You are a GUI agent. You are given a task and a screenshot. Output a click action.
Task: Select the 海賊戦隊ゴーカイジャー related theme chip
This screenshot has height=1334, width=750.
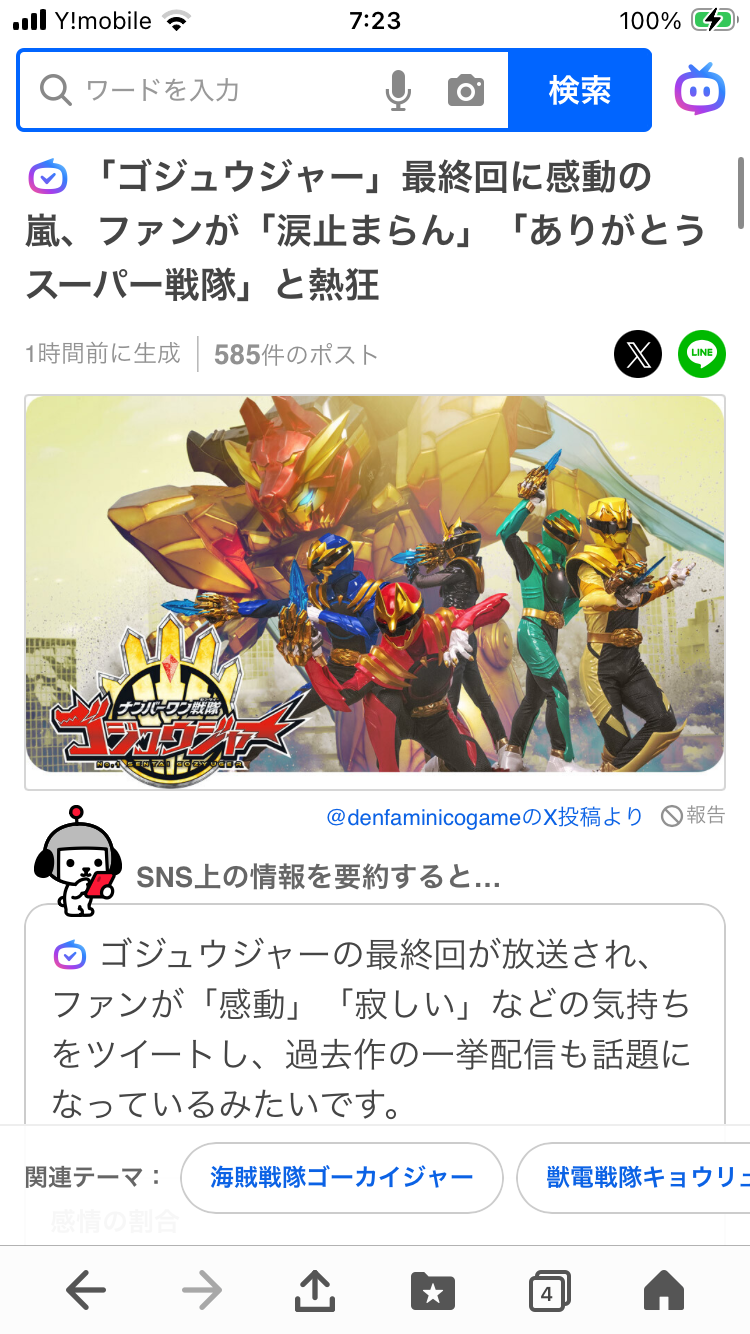click(x=341, y=1177)
